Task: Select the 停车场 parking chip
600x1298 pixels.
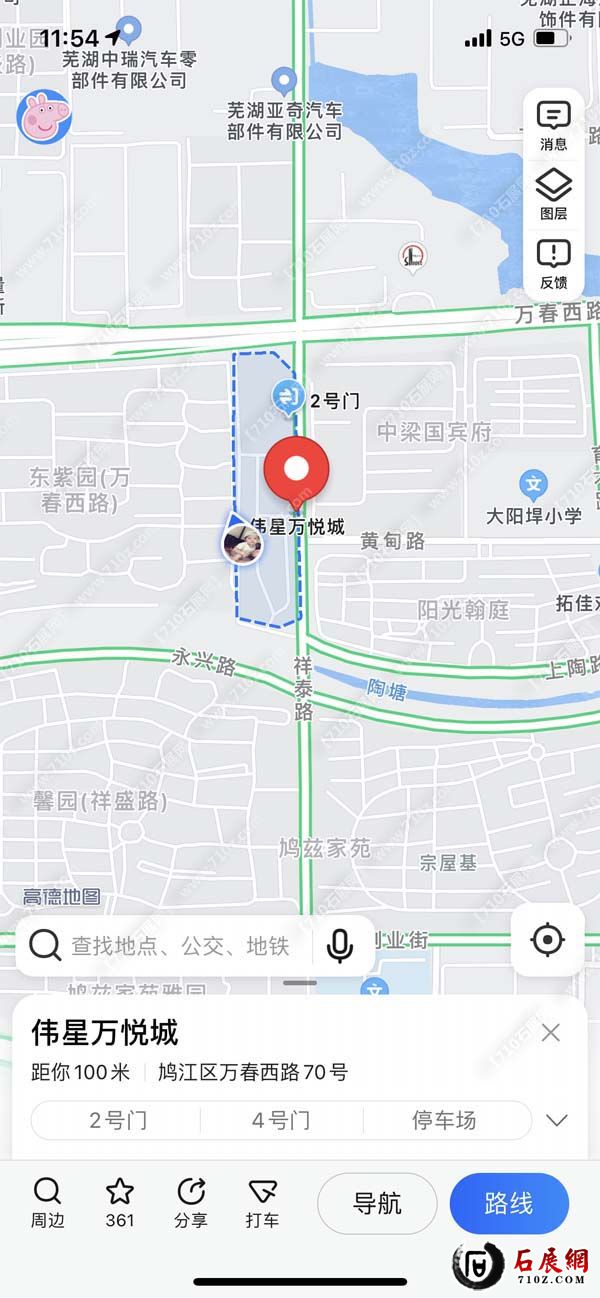Action: 444,1120
